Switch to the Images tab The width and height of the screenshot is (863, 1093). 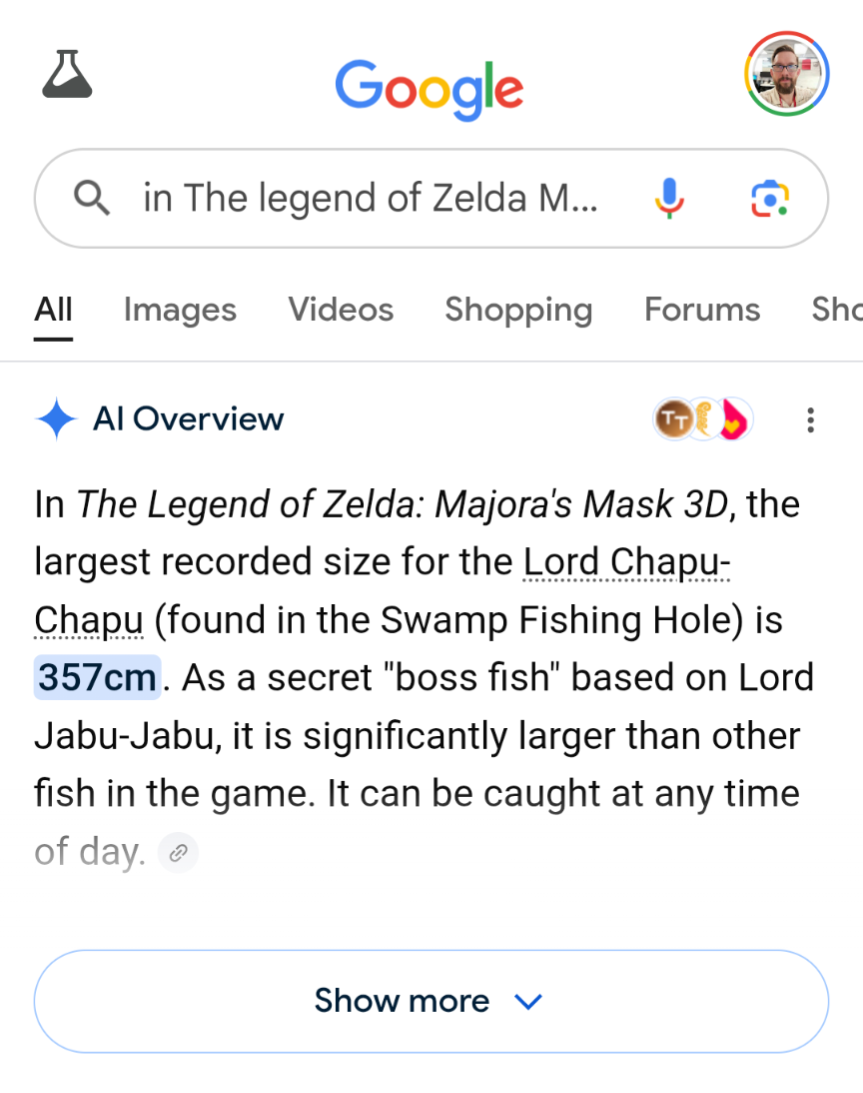point(180,310)
